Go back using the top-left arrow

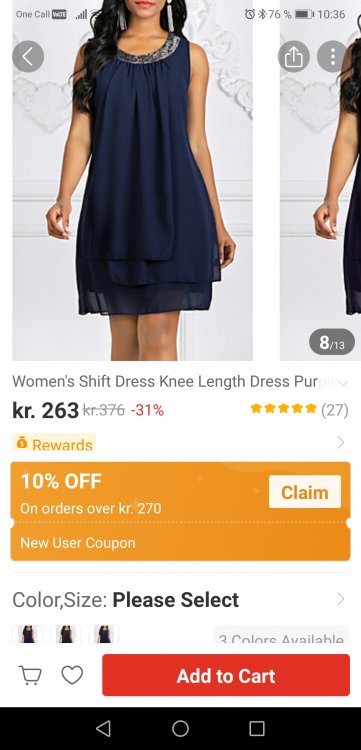point(28,56)
